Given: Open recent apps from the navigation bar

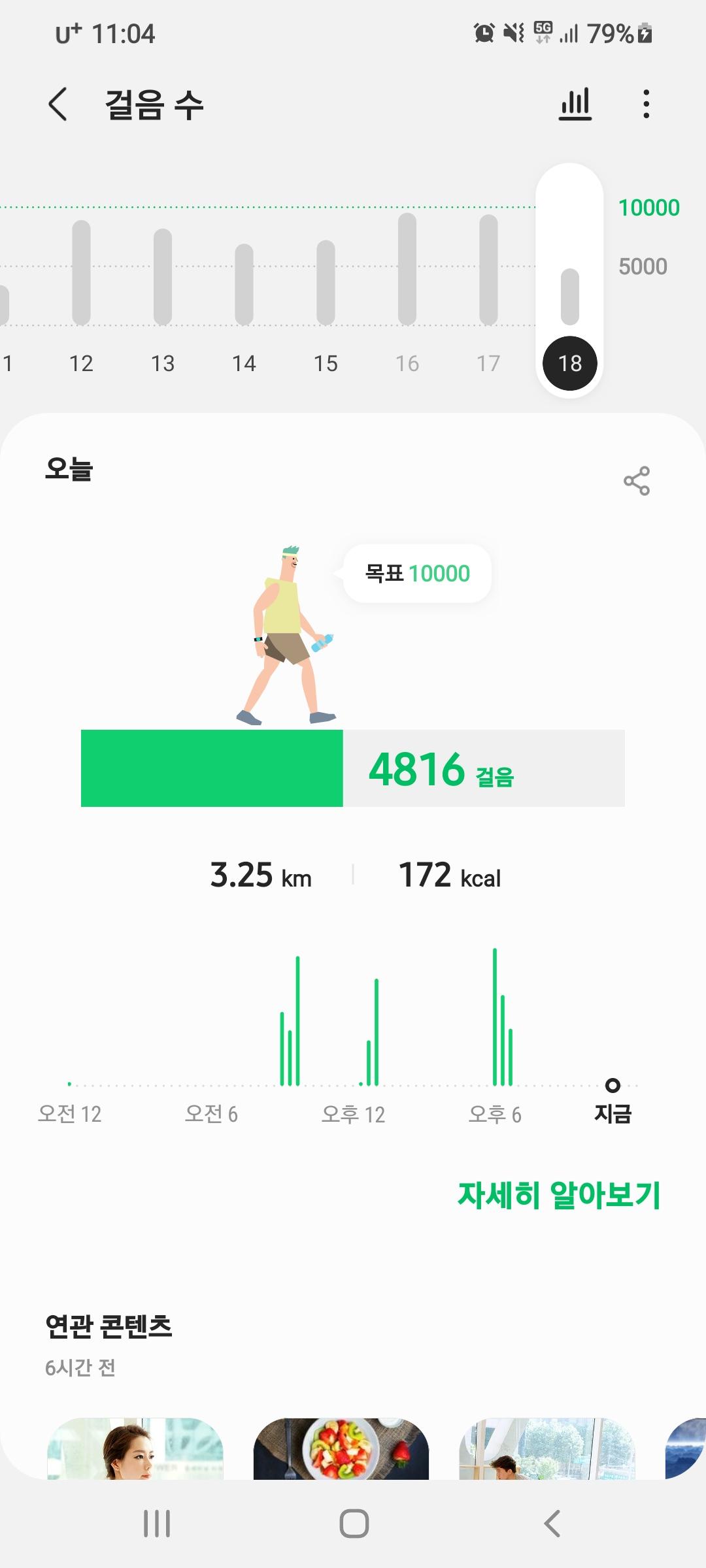Looking at the screenshot, I should (x=157, y=1524).
